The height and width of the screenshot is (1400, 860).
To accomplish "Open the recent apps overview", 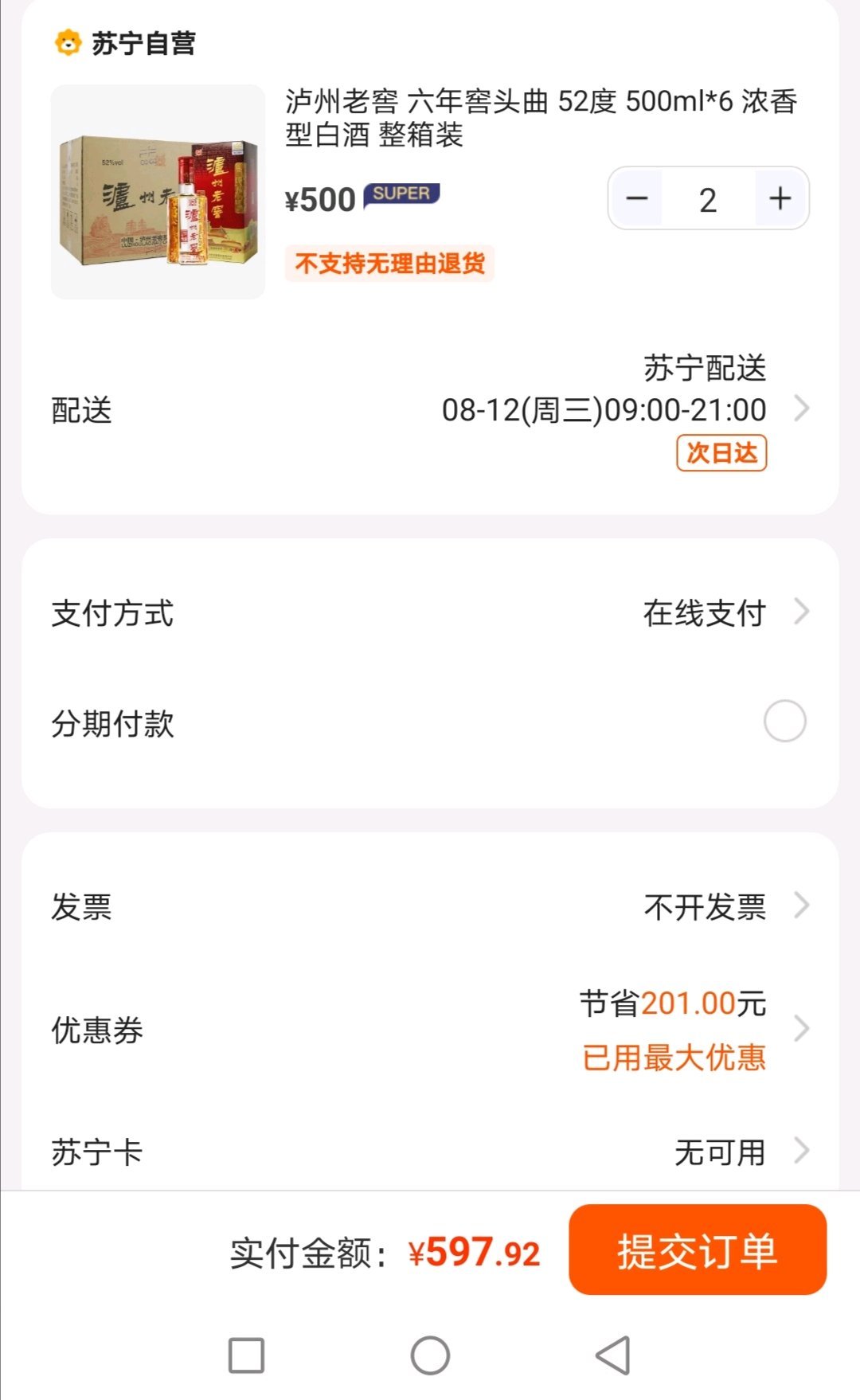I will click(246, 1355).
